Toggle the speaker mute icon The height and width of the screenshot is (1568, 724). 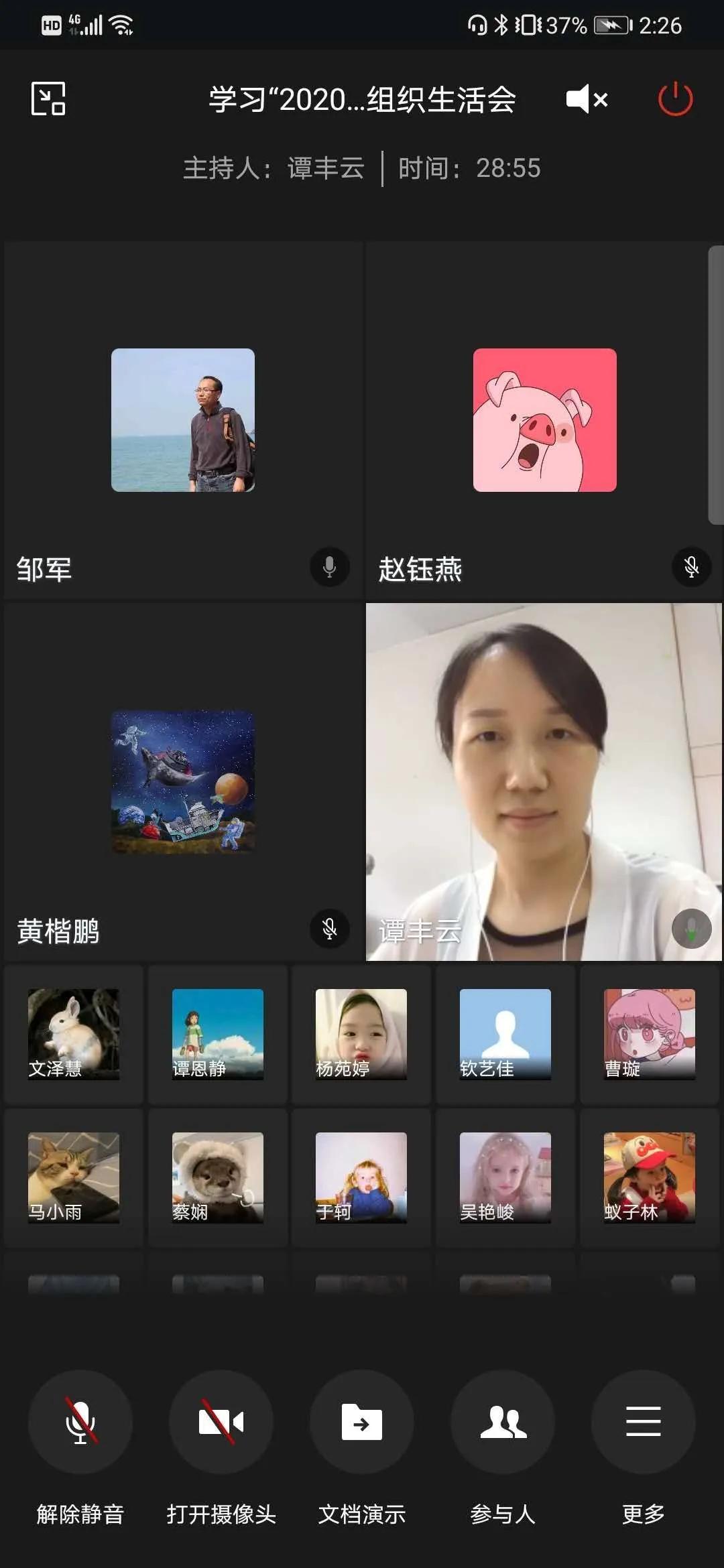pos(587,99)
